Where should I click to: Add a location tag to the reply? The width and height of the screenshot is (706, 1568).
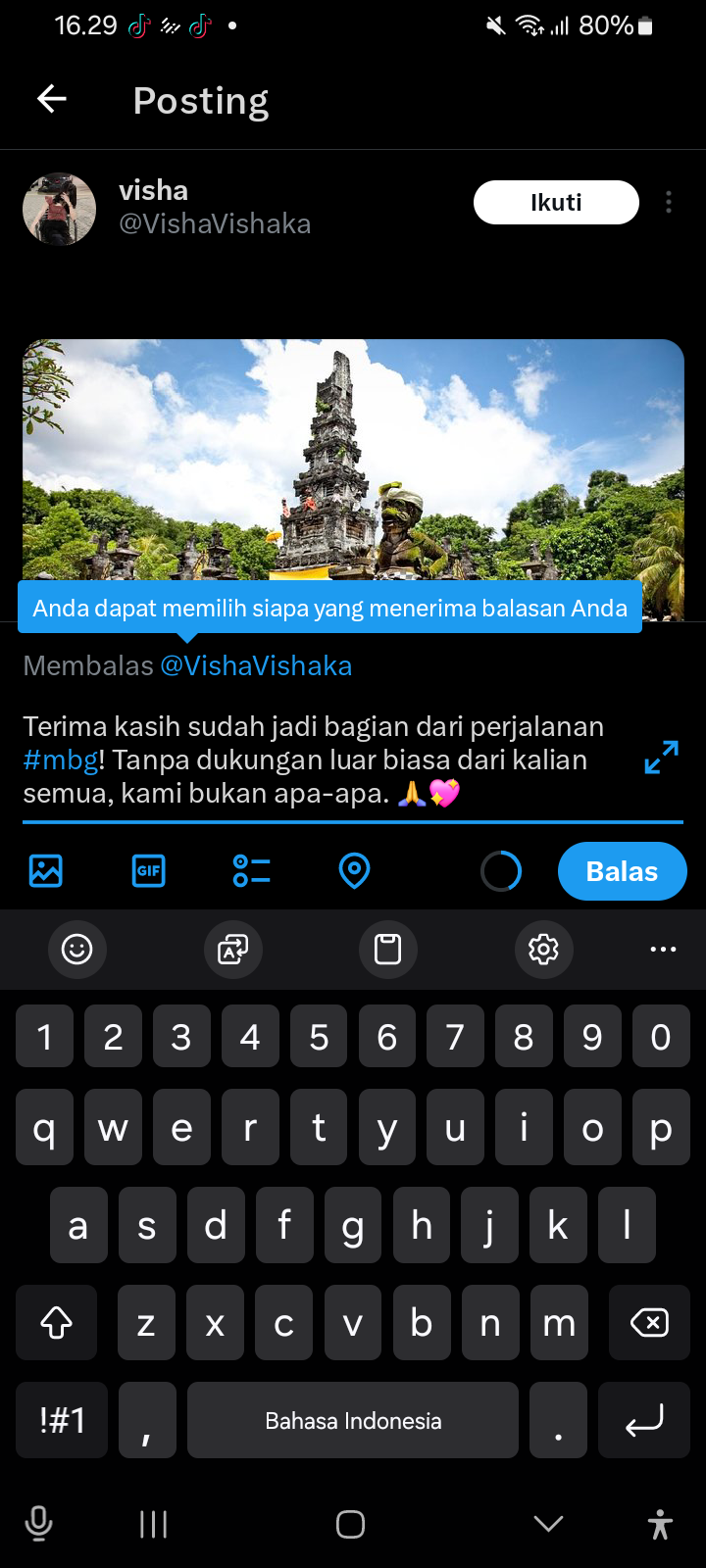click(354, 870)
